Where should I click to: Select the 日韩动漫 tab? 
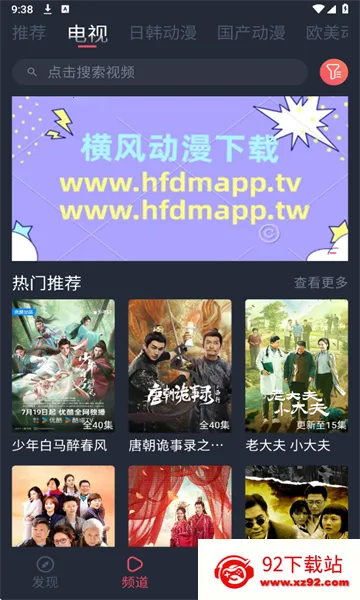point(163,33)
